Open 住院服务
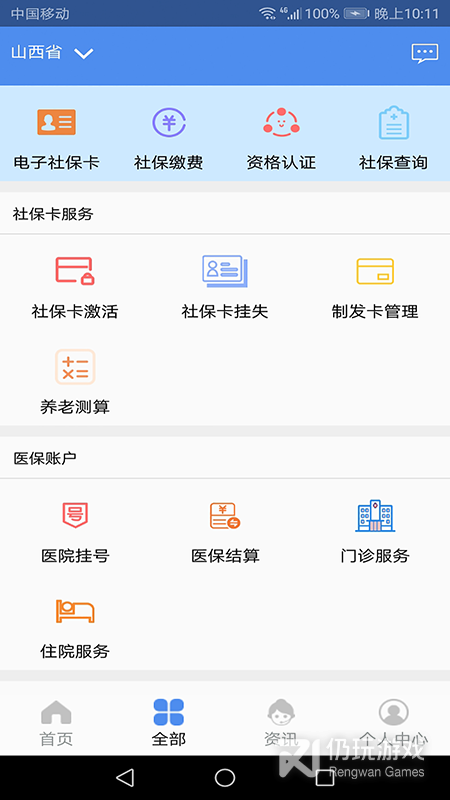The width and height of the screenshot is (450, 800). coord(75,629)
